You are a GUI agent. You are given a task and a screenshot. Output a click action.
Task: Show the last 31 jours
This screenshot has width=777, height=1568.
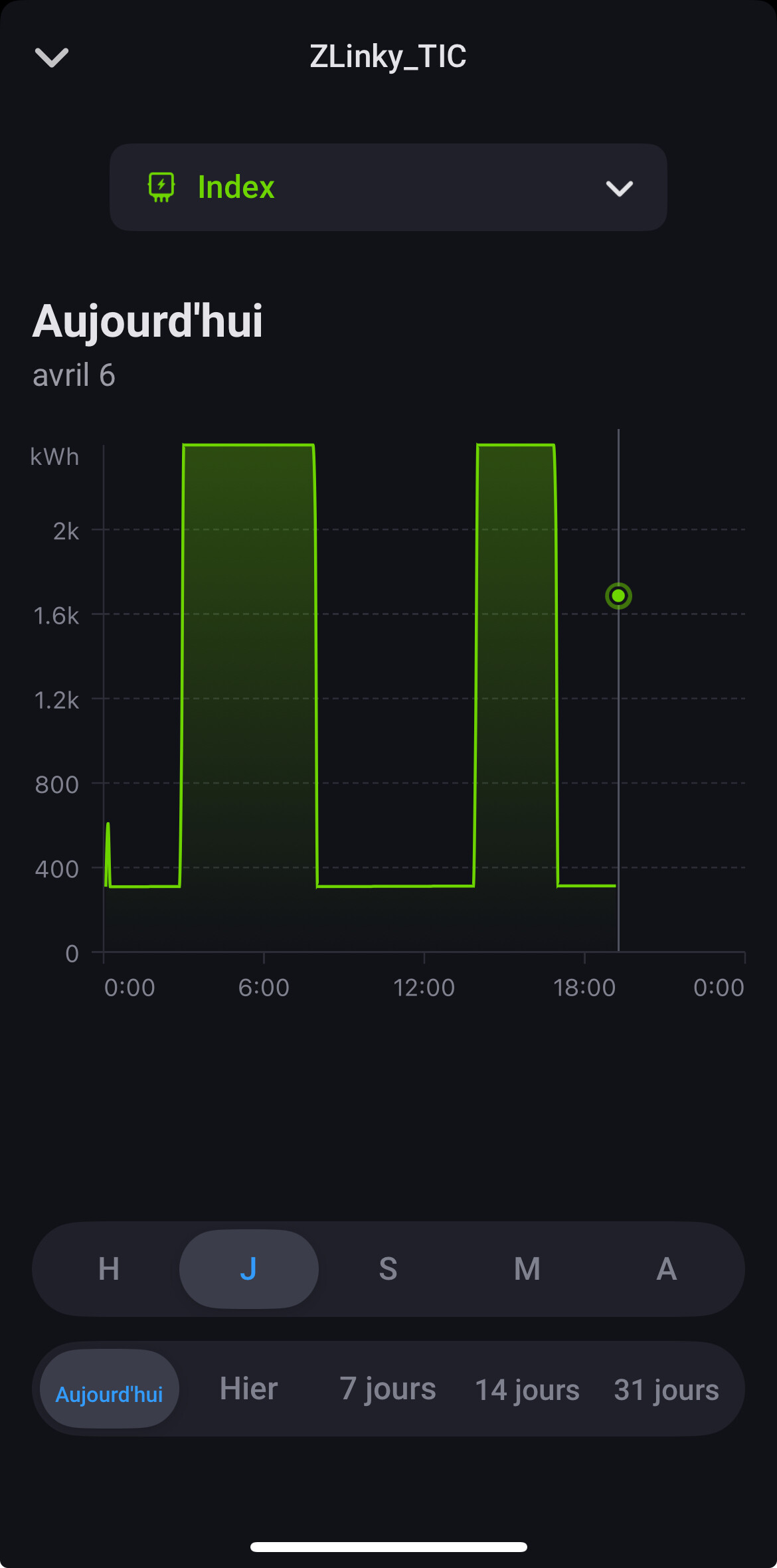667,1389
